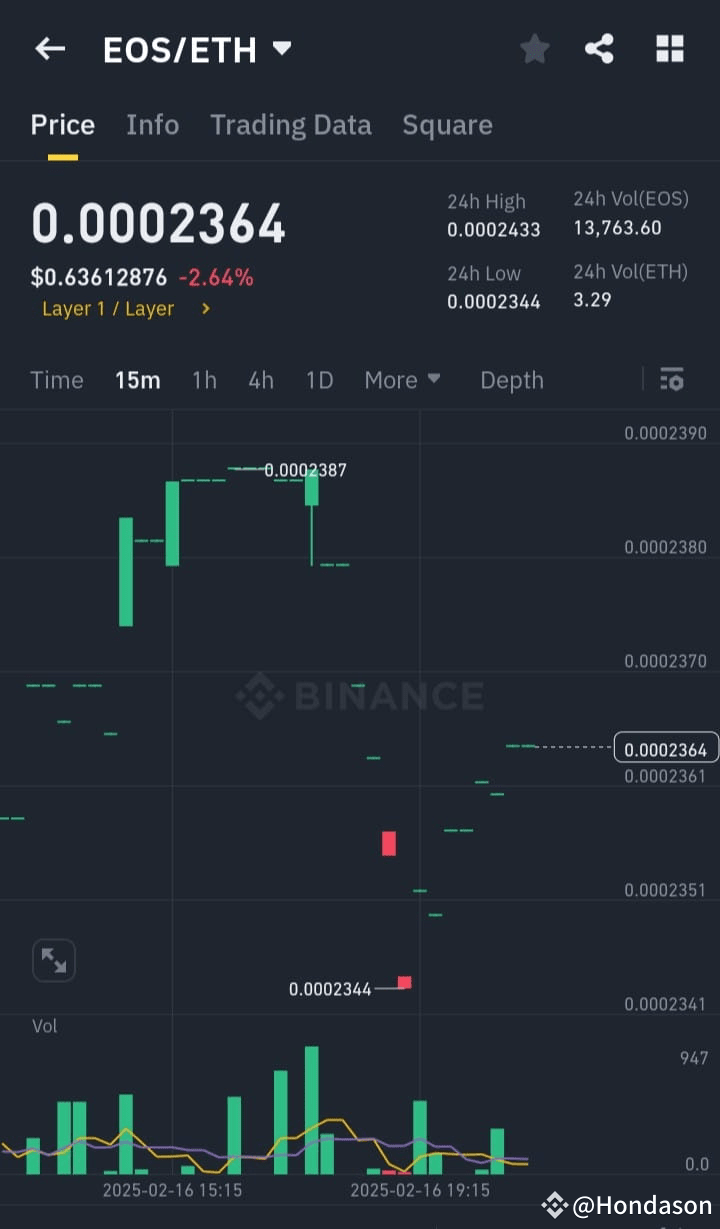Switch to the Depth view

pos(511,380)
